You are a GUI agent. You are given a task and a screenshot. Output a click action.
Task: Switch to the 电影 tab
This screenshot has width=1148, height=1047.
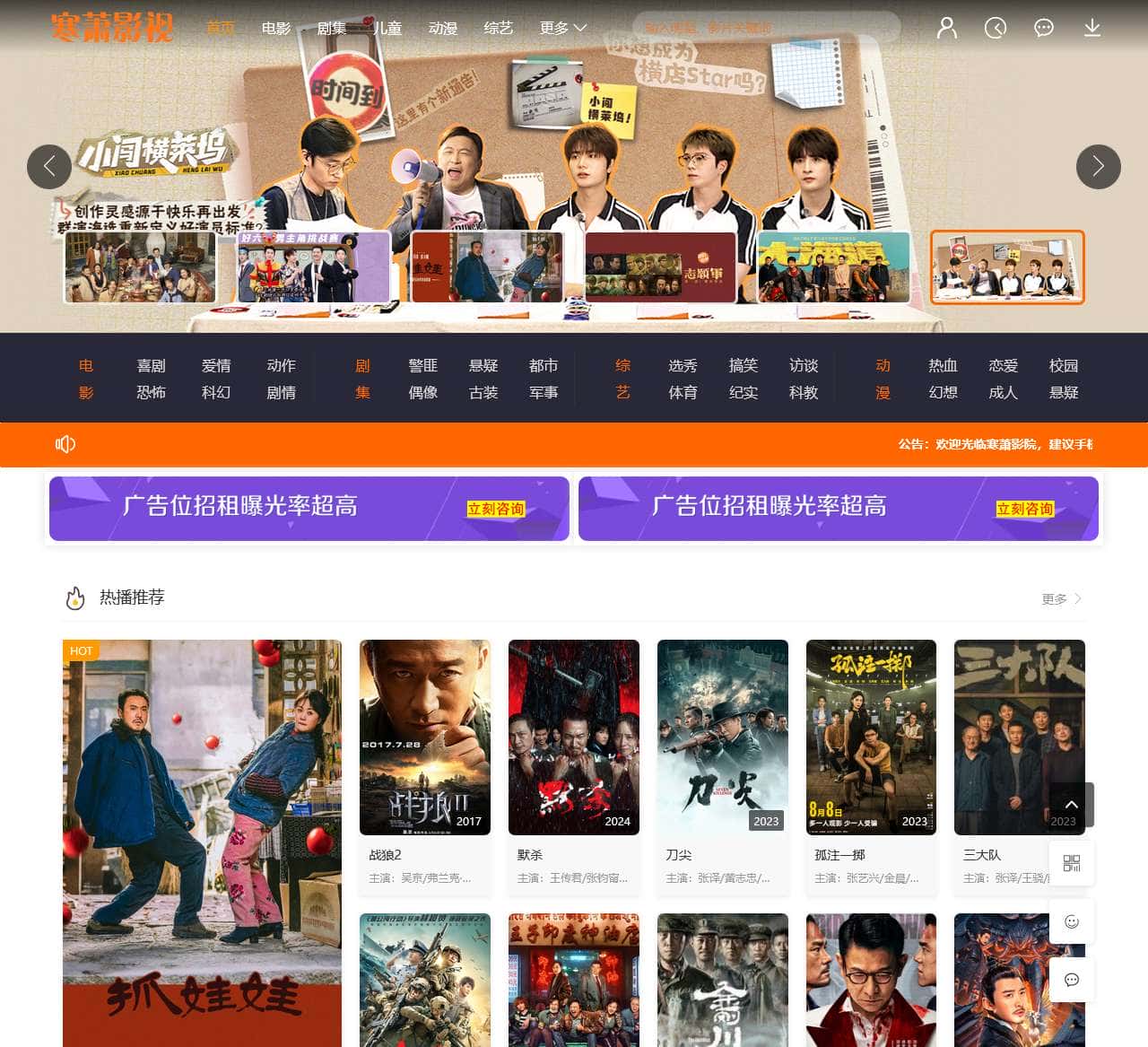276,29
